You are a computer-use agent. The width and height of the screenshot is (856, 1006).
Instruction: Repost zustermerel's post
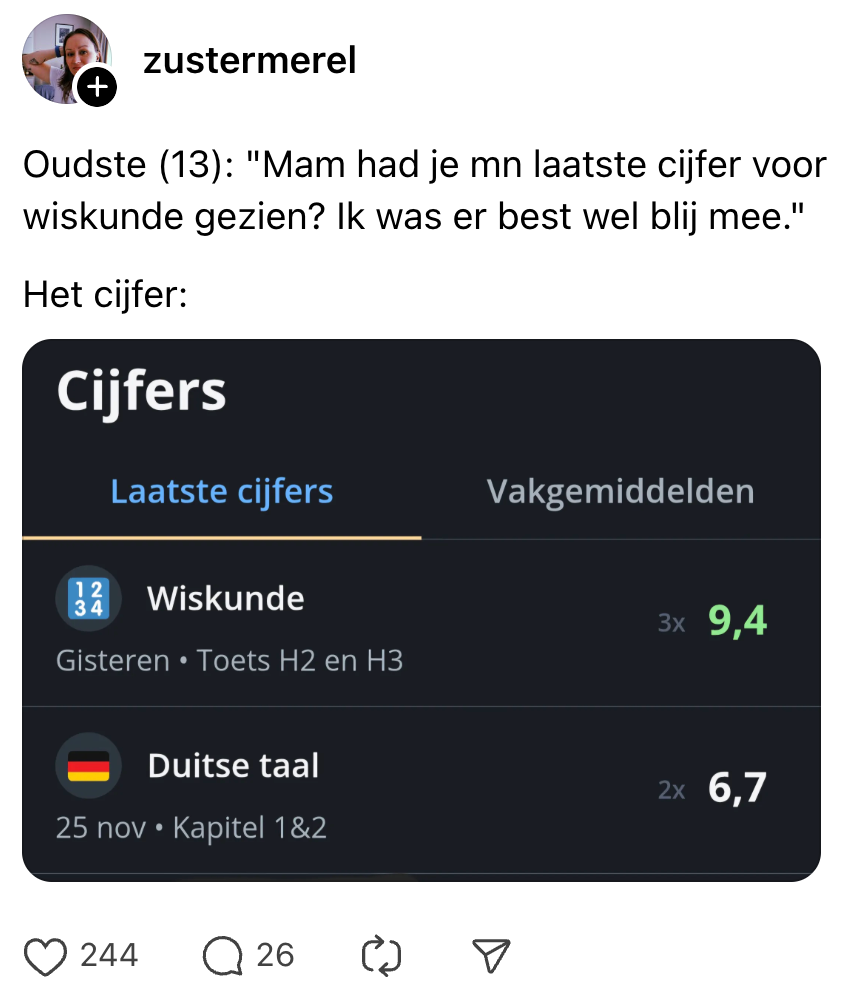380,955
